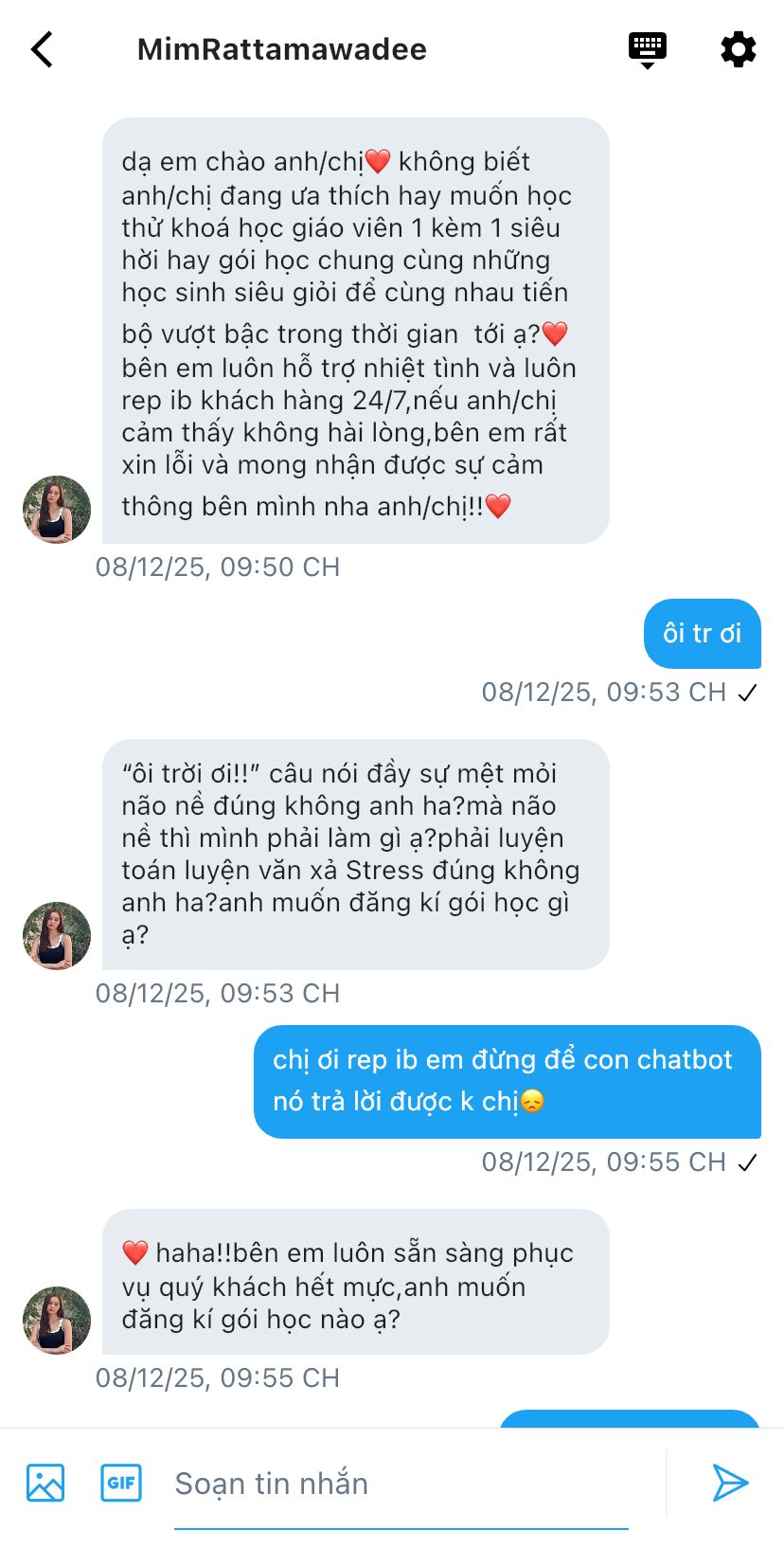Send the message with the arrow icon
This screenshot has width=784, height=1548.
pyautogui.click(x=730, y=1483)
